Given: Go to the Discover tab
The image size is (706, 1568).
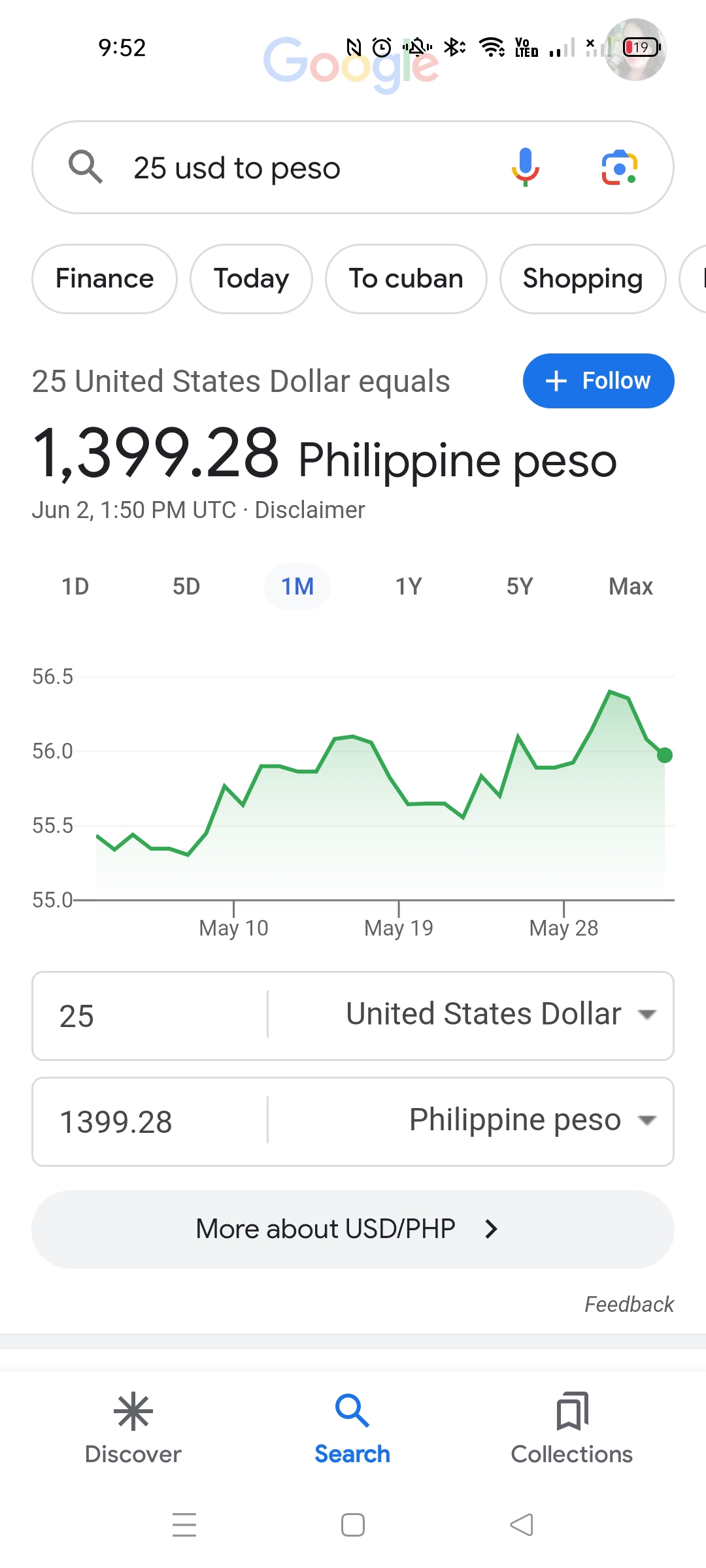Looking at the screenshot, I should tap(133, 1429).
